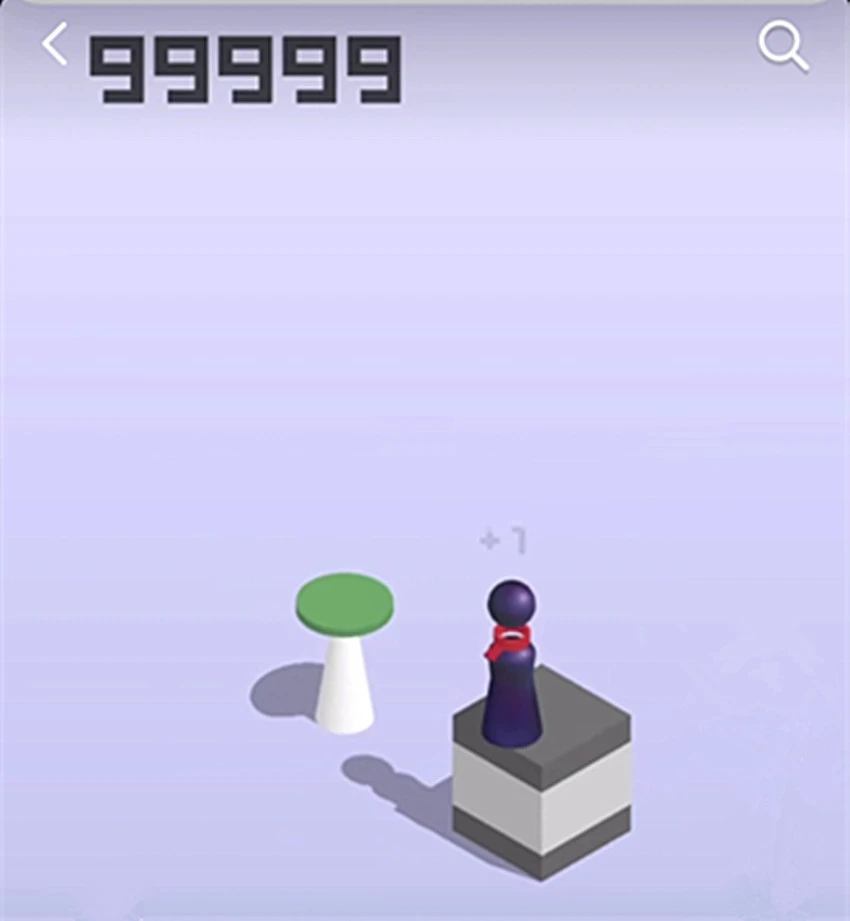The image size is (850, 921).
Task: Open the search magnifier icon
Action: pyautogui.click(x=781, y=46)
